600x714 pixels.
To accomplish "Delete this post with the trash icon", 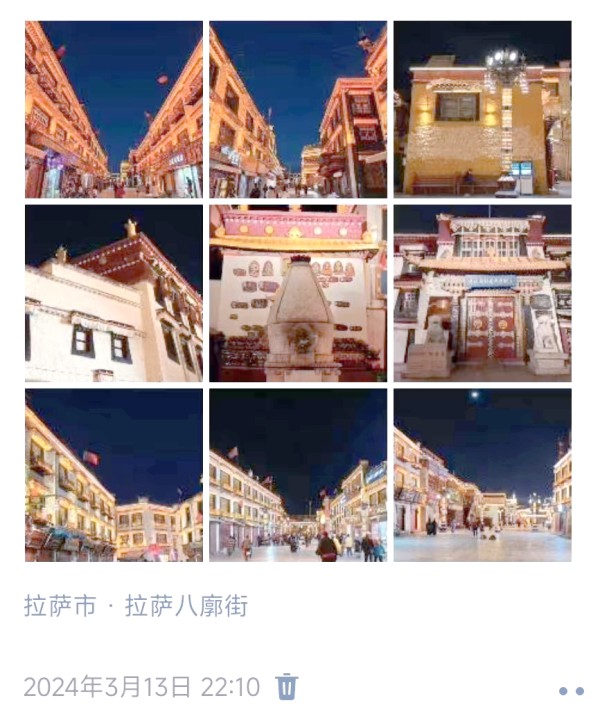I will coord(287,687).
